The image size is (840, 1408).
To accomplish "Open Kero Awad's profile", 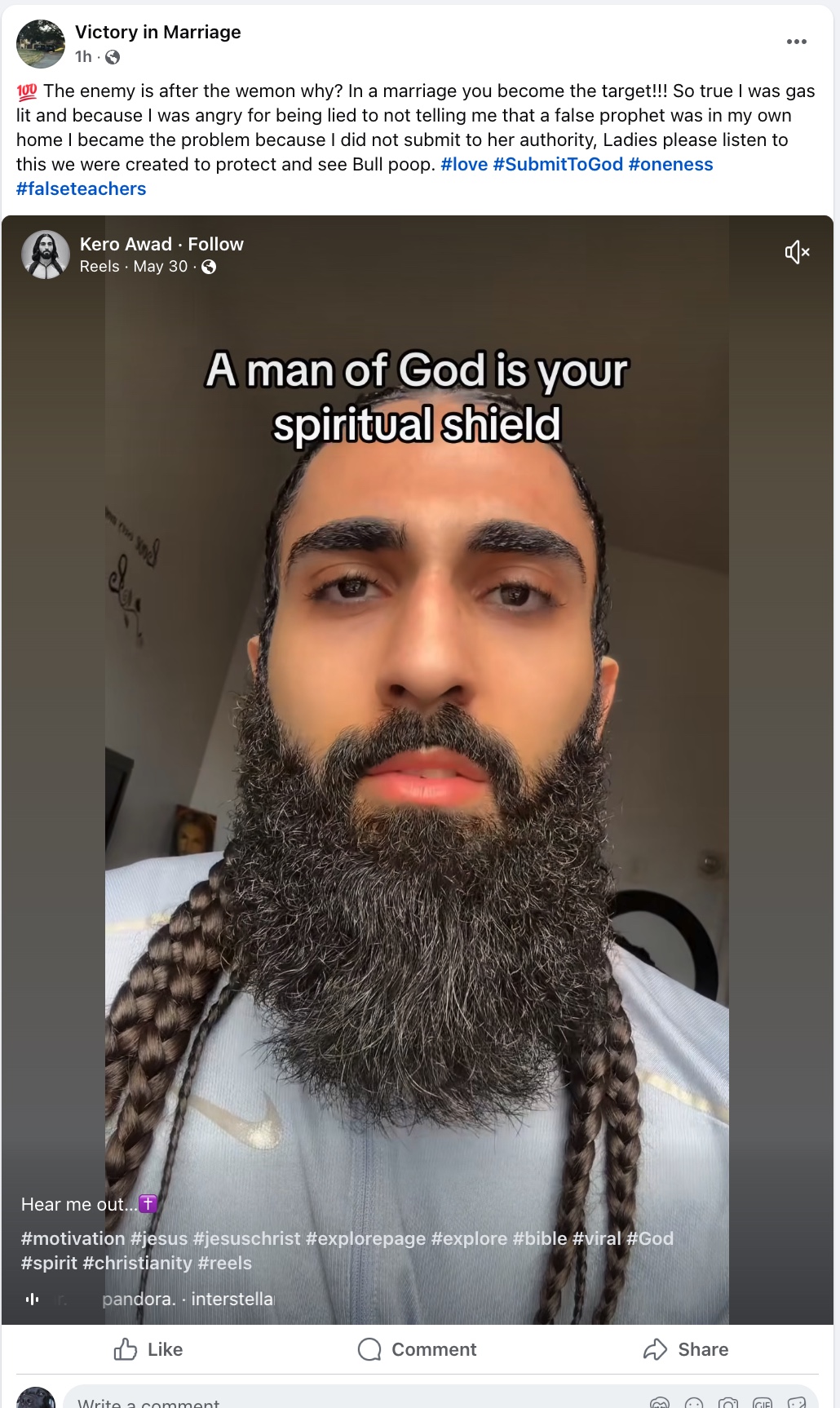I will (x=126, y=244).
